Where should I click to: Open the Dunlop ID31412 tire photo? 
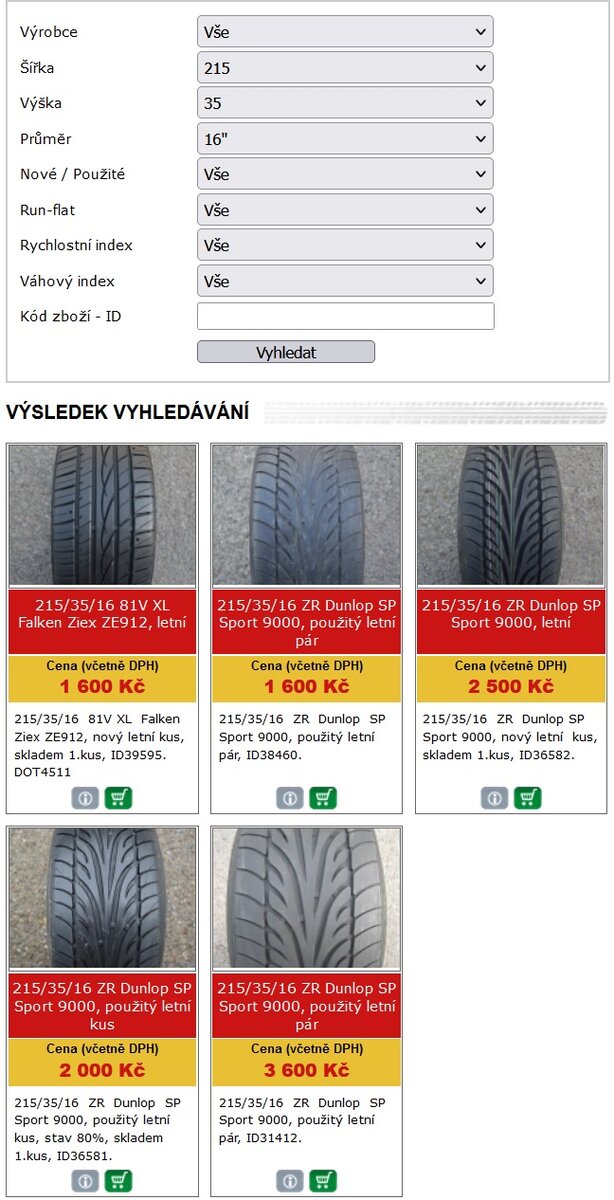pos(306,898)
